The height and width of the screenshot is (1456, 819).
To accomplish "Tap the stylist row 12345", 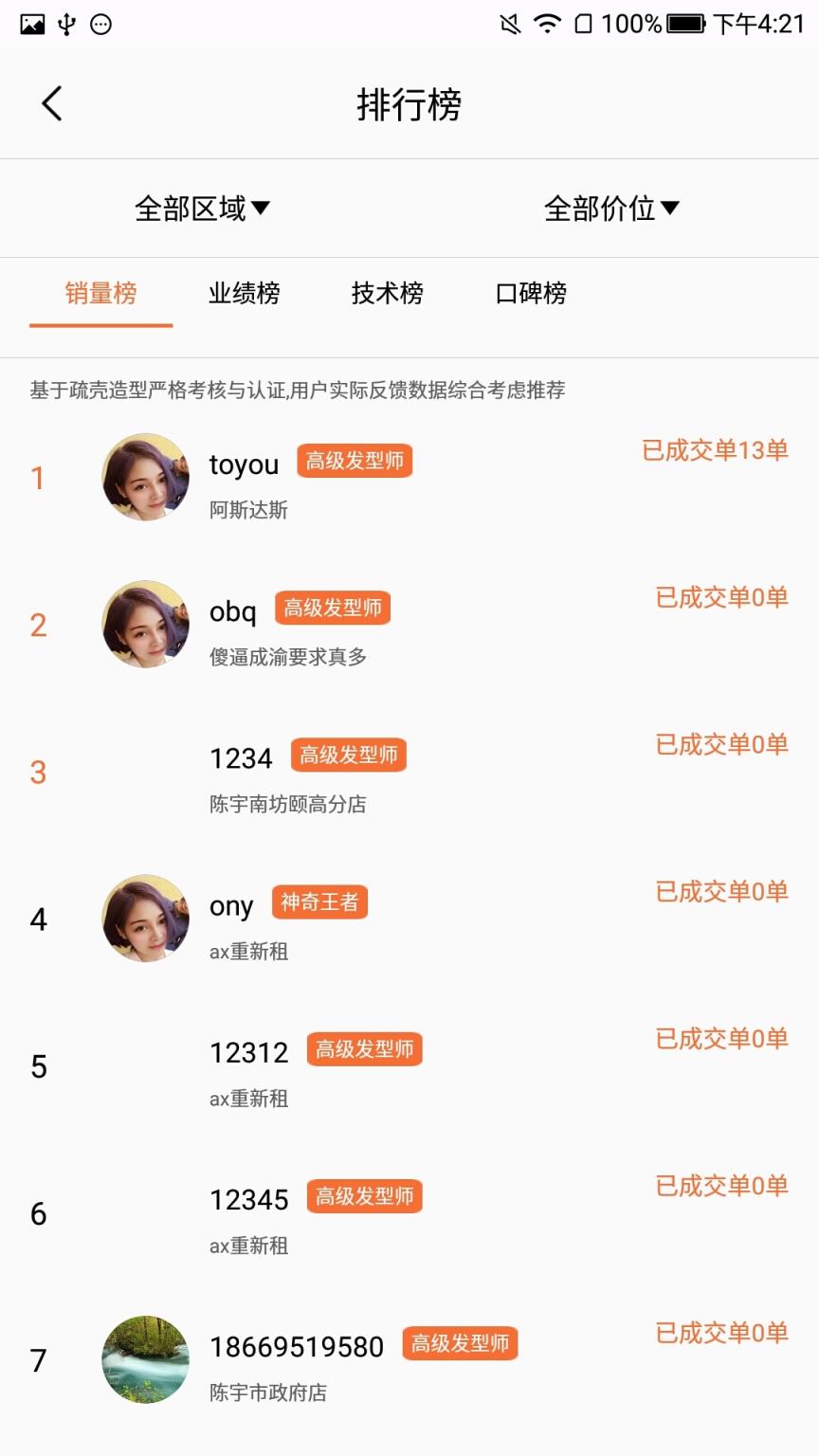I will point(249,1200).
